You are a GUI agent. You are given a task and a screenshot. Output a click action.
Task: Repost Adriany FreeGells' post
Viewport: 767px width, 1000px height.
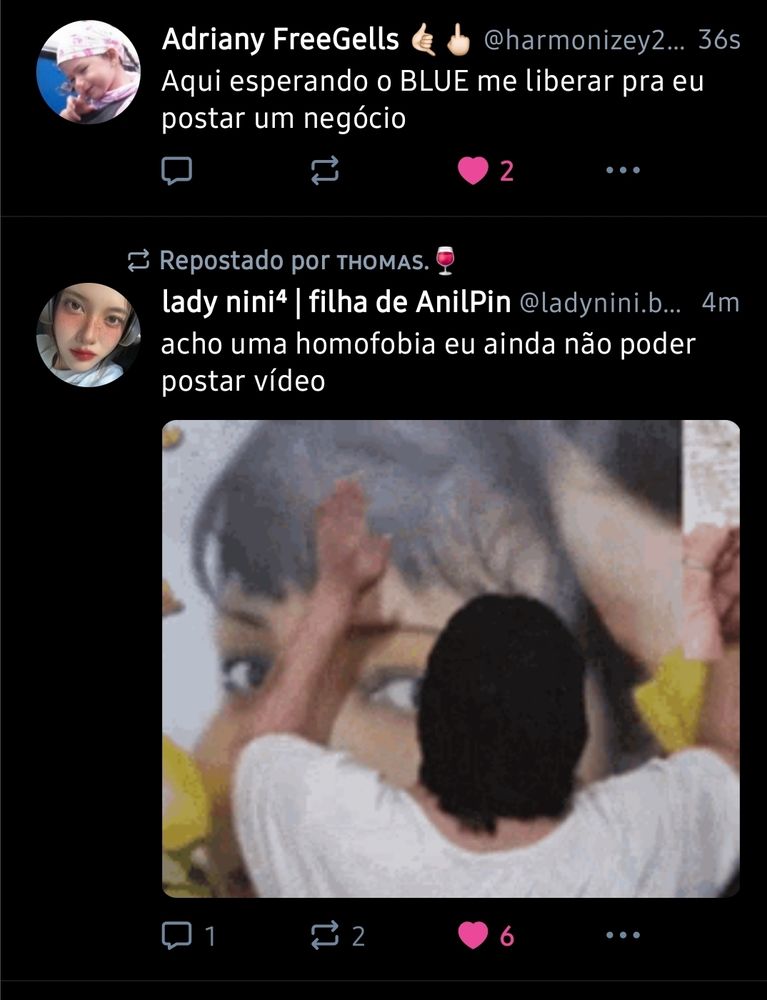[325, 172]
